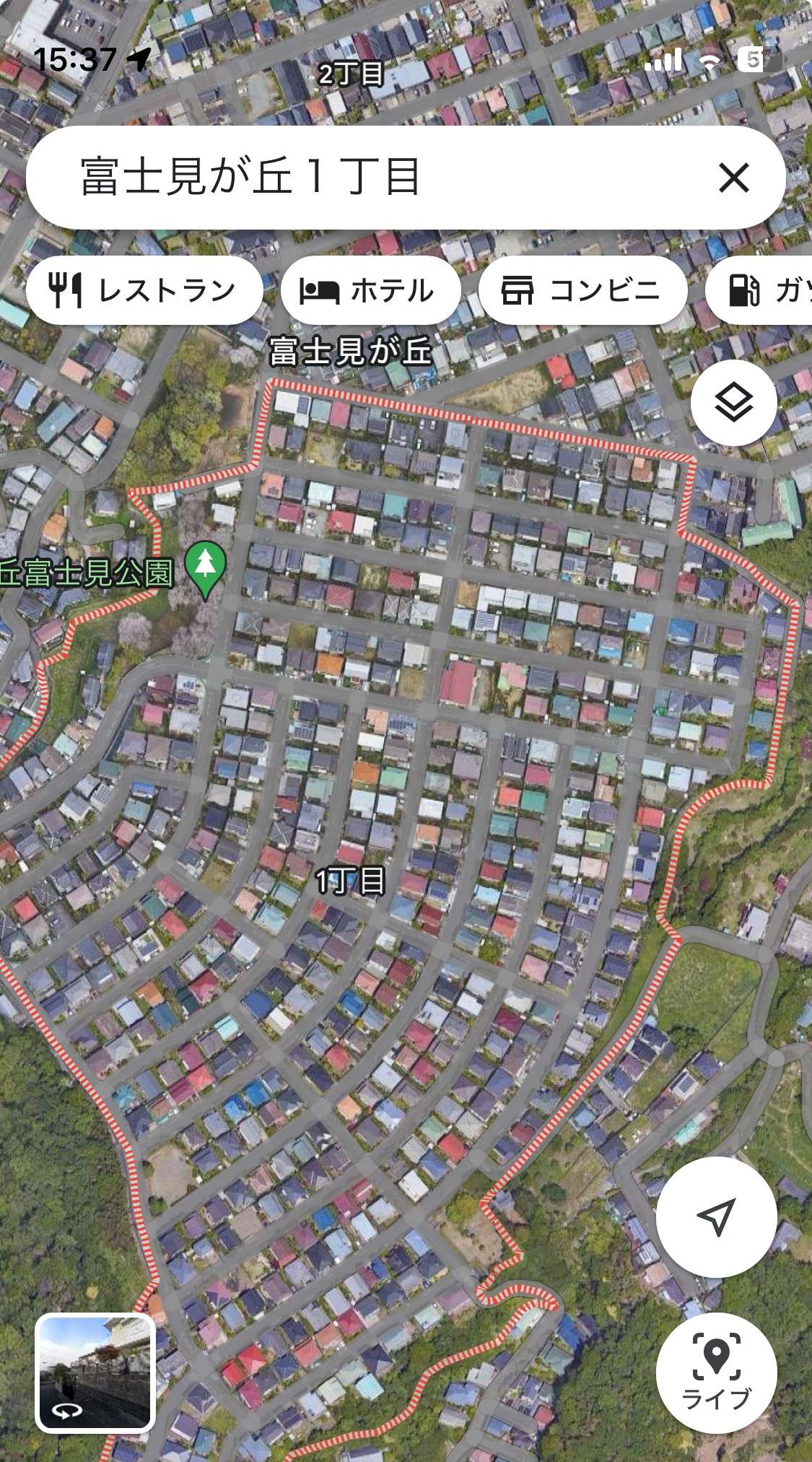Select the ホテル chip
The height and width of the screenshot is (1462, 812).
(x=370, y=290)
